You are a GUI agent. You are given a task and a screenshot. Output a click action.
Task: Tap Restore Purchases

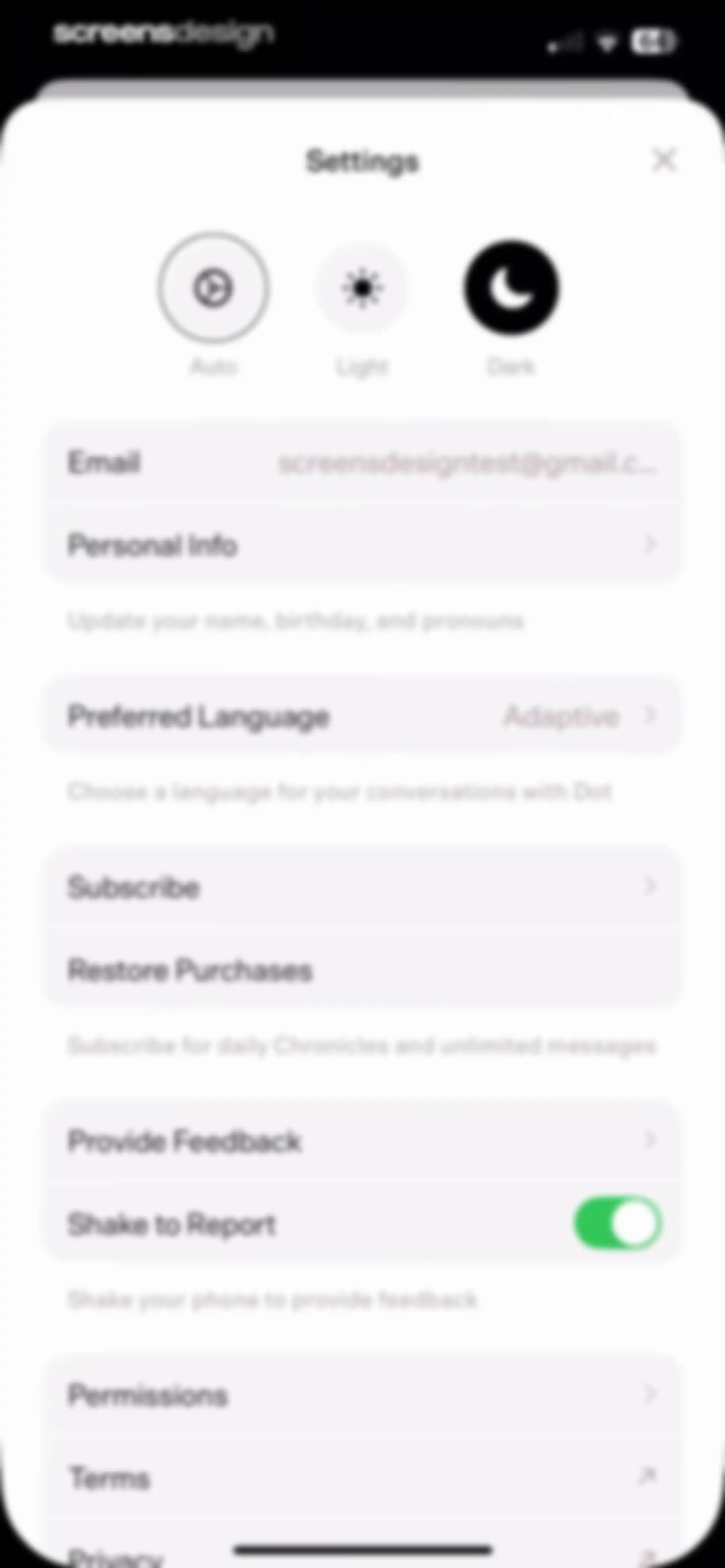coord(362,970)
